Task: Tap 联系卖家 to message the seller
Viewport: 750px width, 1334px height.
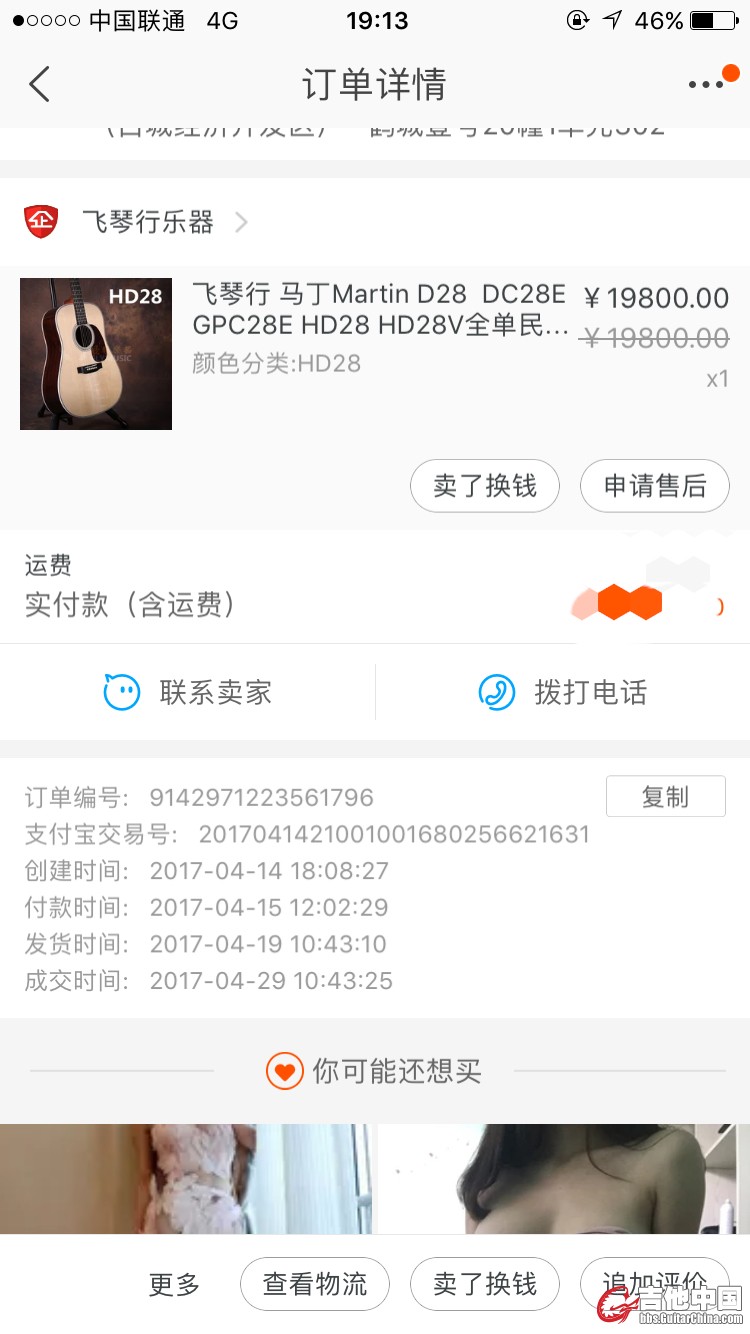Action: [188, 692]
